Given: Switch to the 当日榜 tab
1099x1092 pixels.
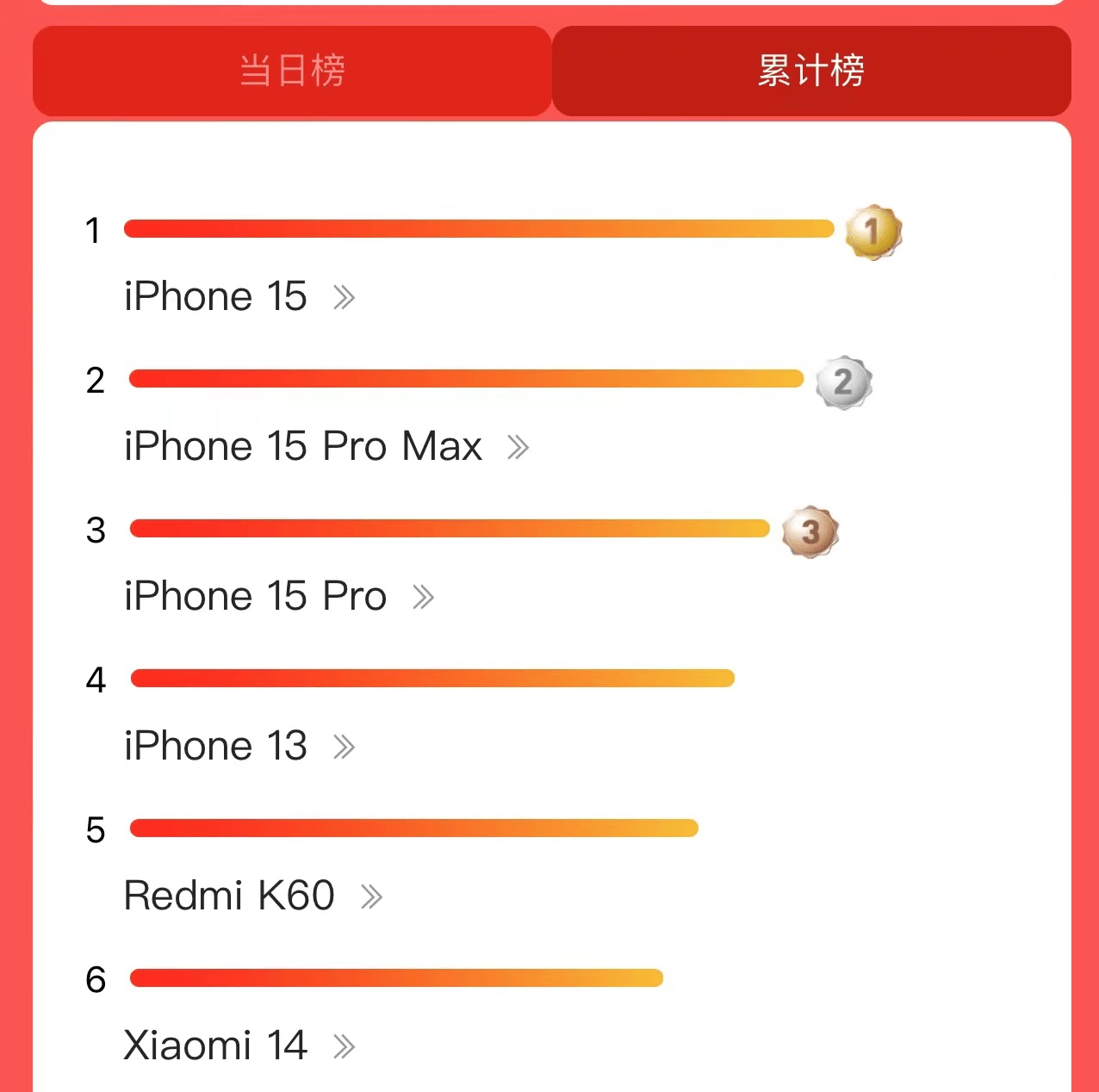Looking at the screenshot, I should 292,71.
